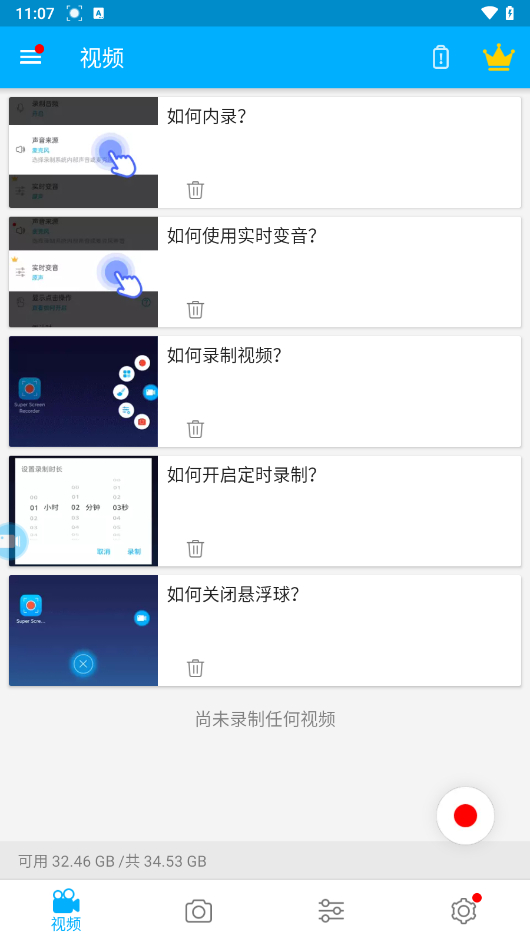Viewport: 530px width, 942px height.
Task: Switch to the camera screenshots tab
Action: [x=198, y=911]
